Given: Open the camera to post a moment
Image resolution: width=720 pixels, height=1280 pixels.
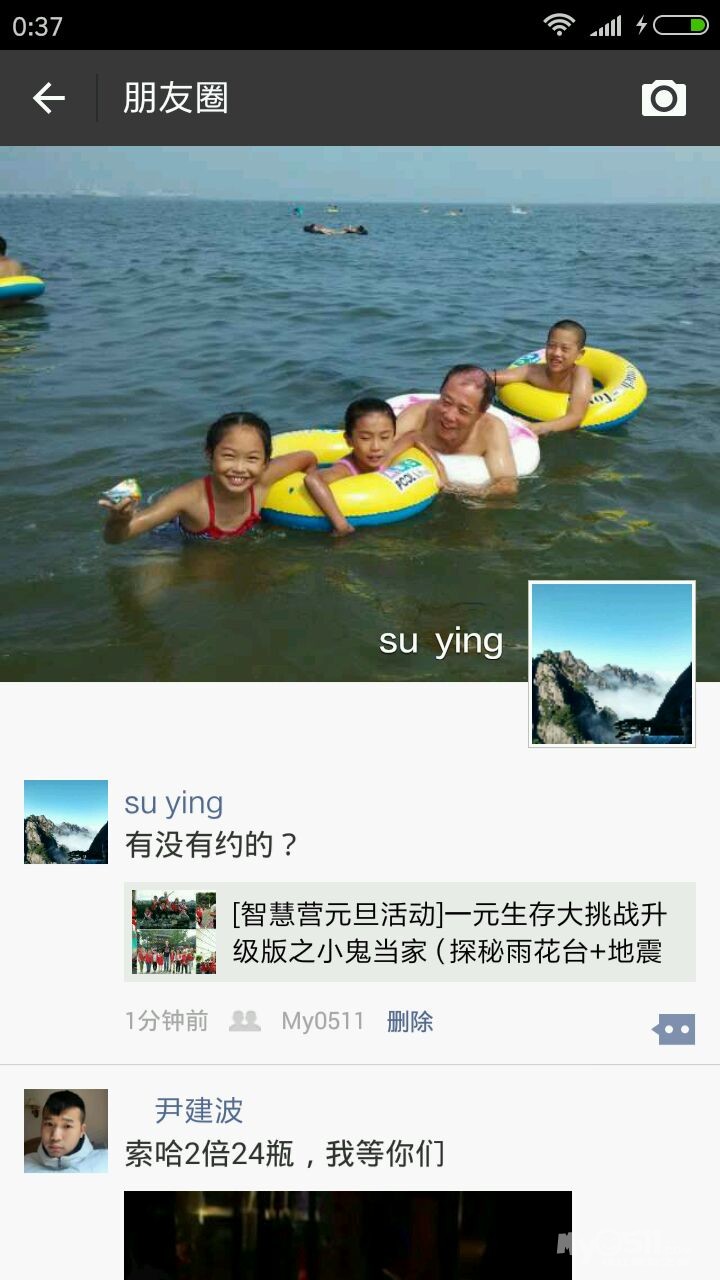Looking at the screenshot, I should click(664, 98).
